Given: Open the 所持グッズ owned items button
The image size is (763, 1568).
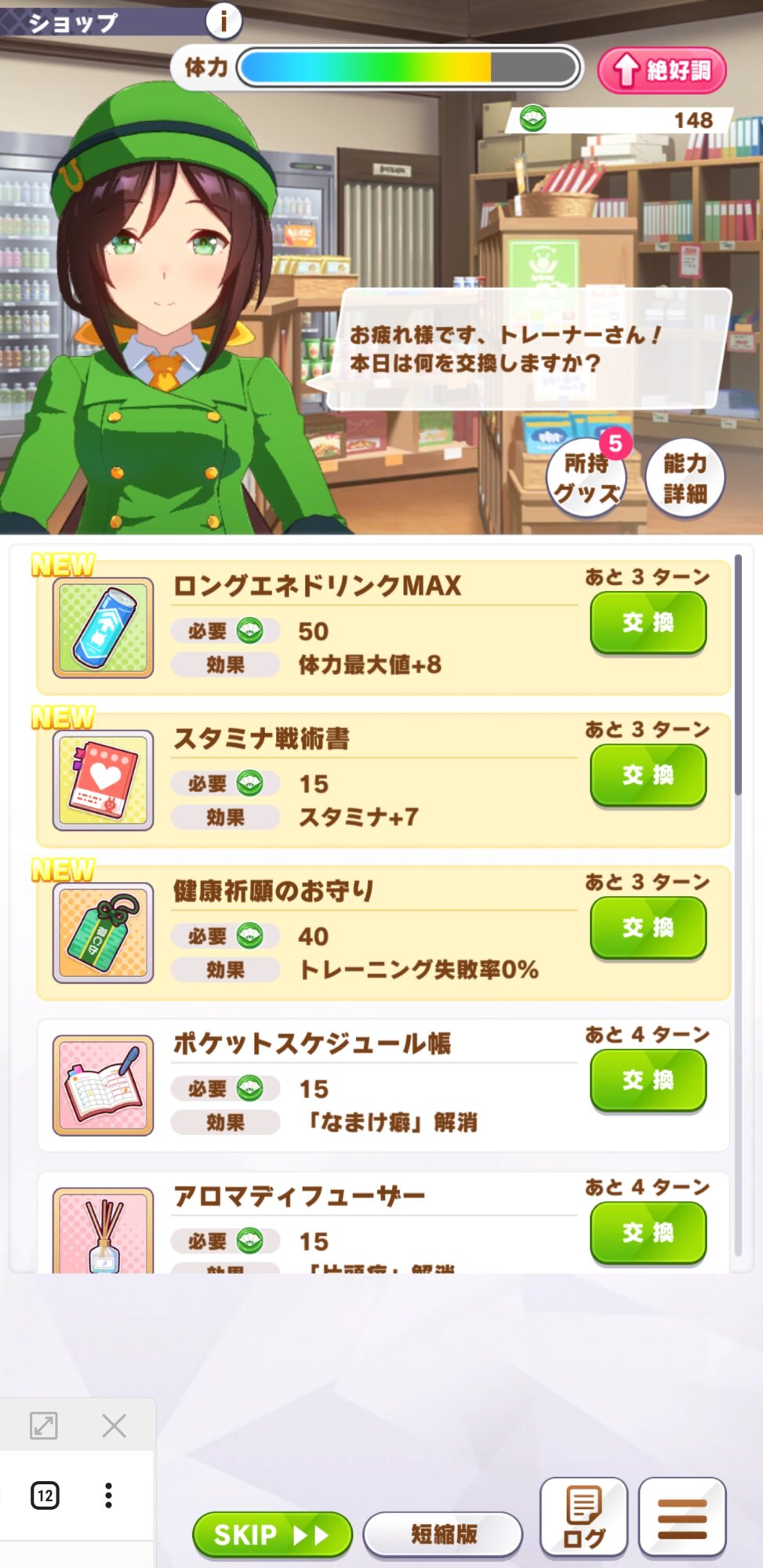Looking at the screenshot, I should (x=587, y=478).
